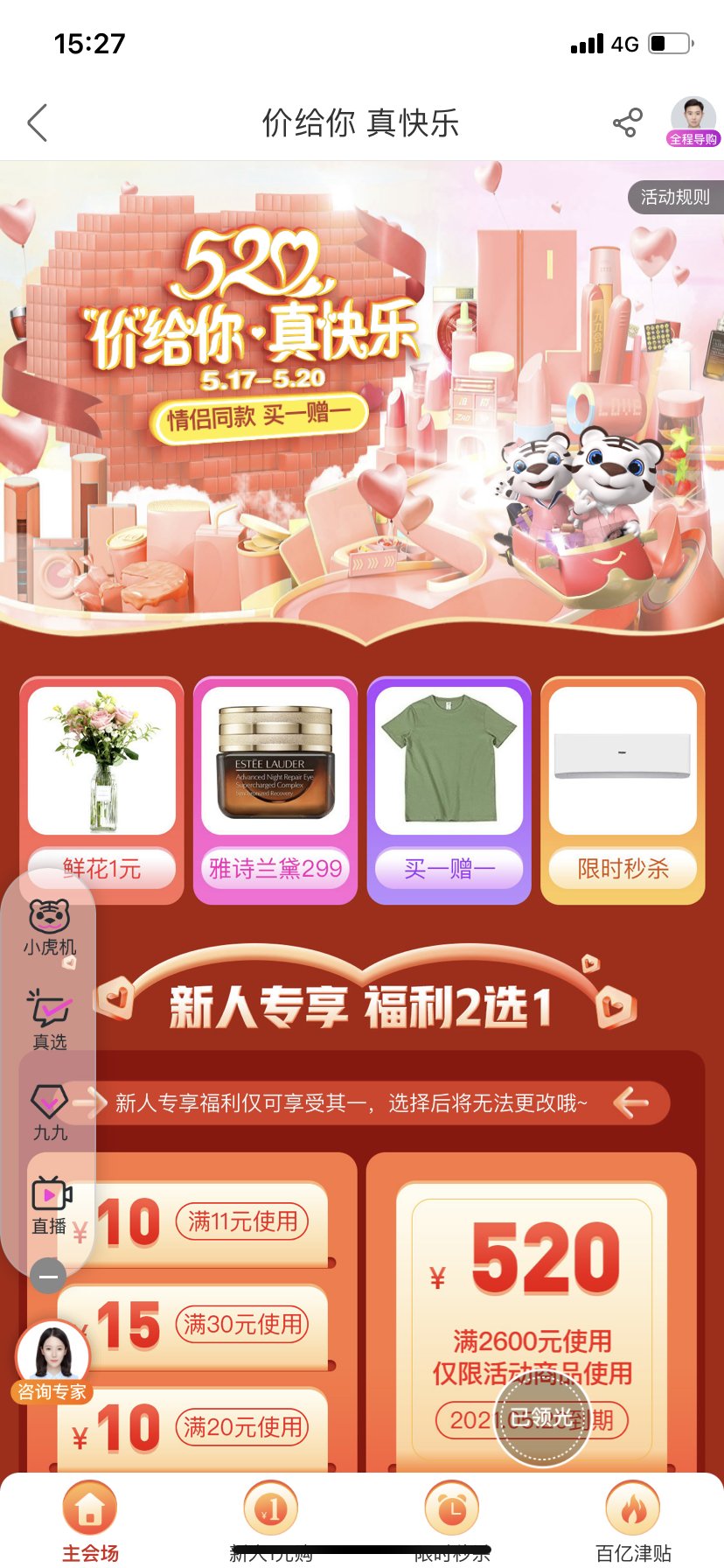Switch to the 新人1元购 tab
The height and width of the screenshot is (1568, 724).
coord(271,1521)
